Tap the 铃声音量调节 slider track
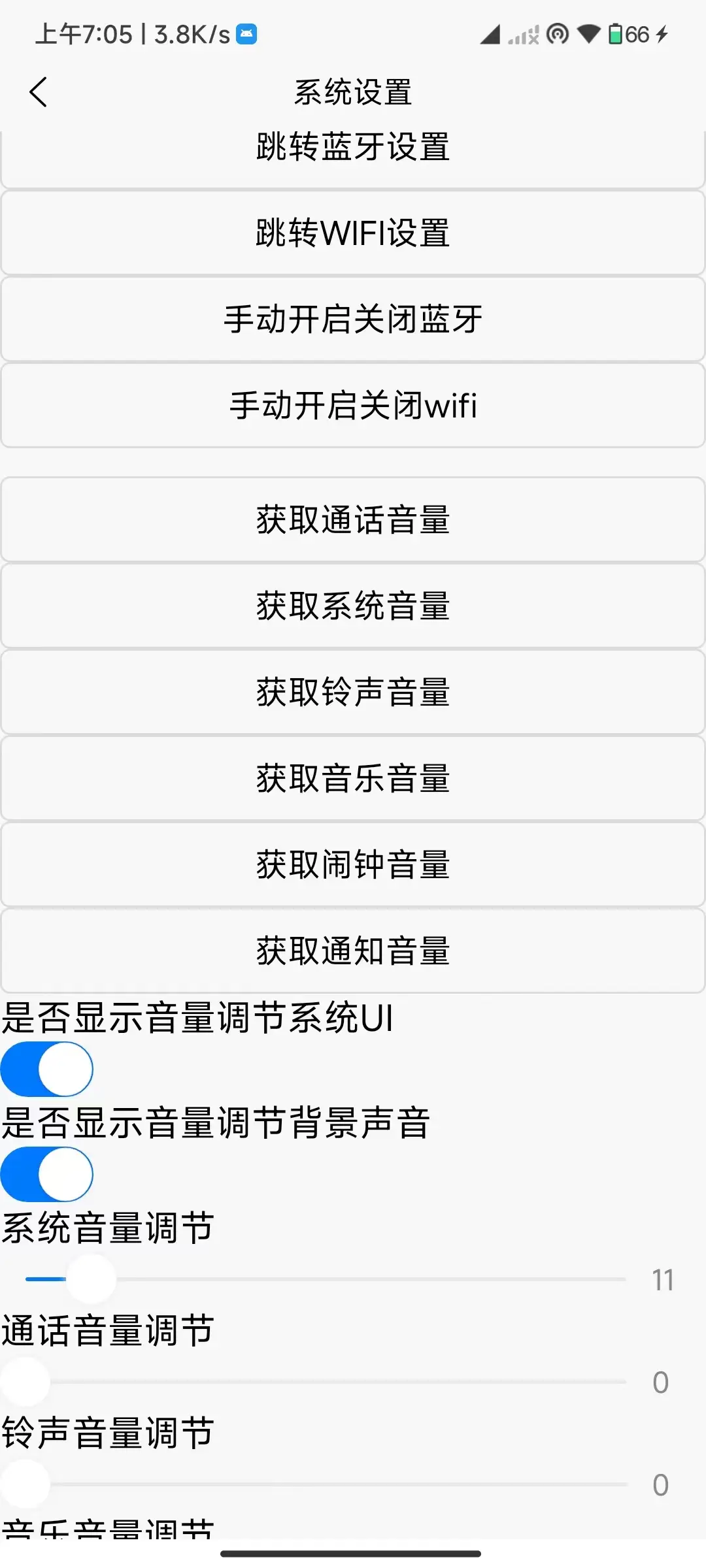This screenshot has height=1568, width=706. [326, 1484]
